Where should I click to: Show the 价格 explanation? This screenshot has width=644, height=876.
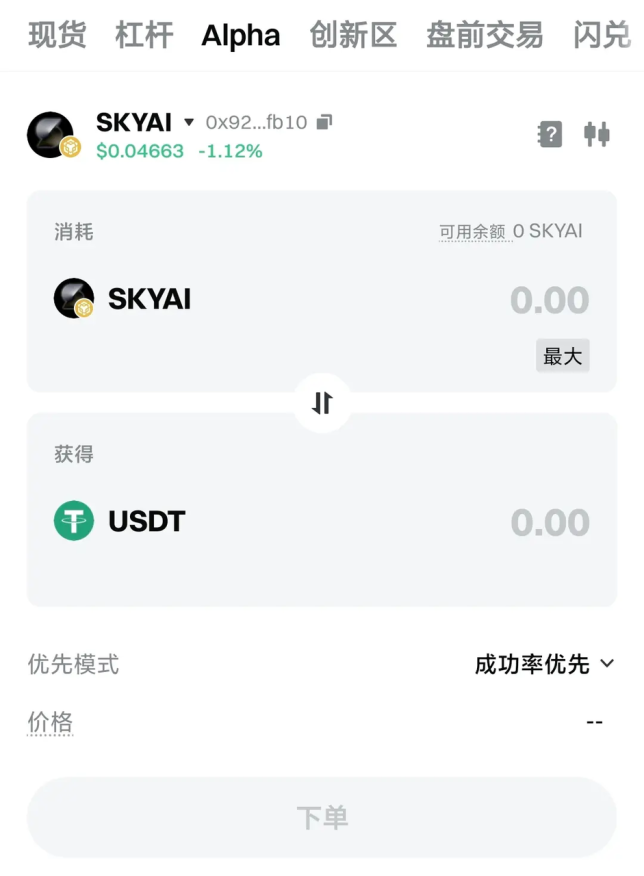(x=50, y=722)
